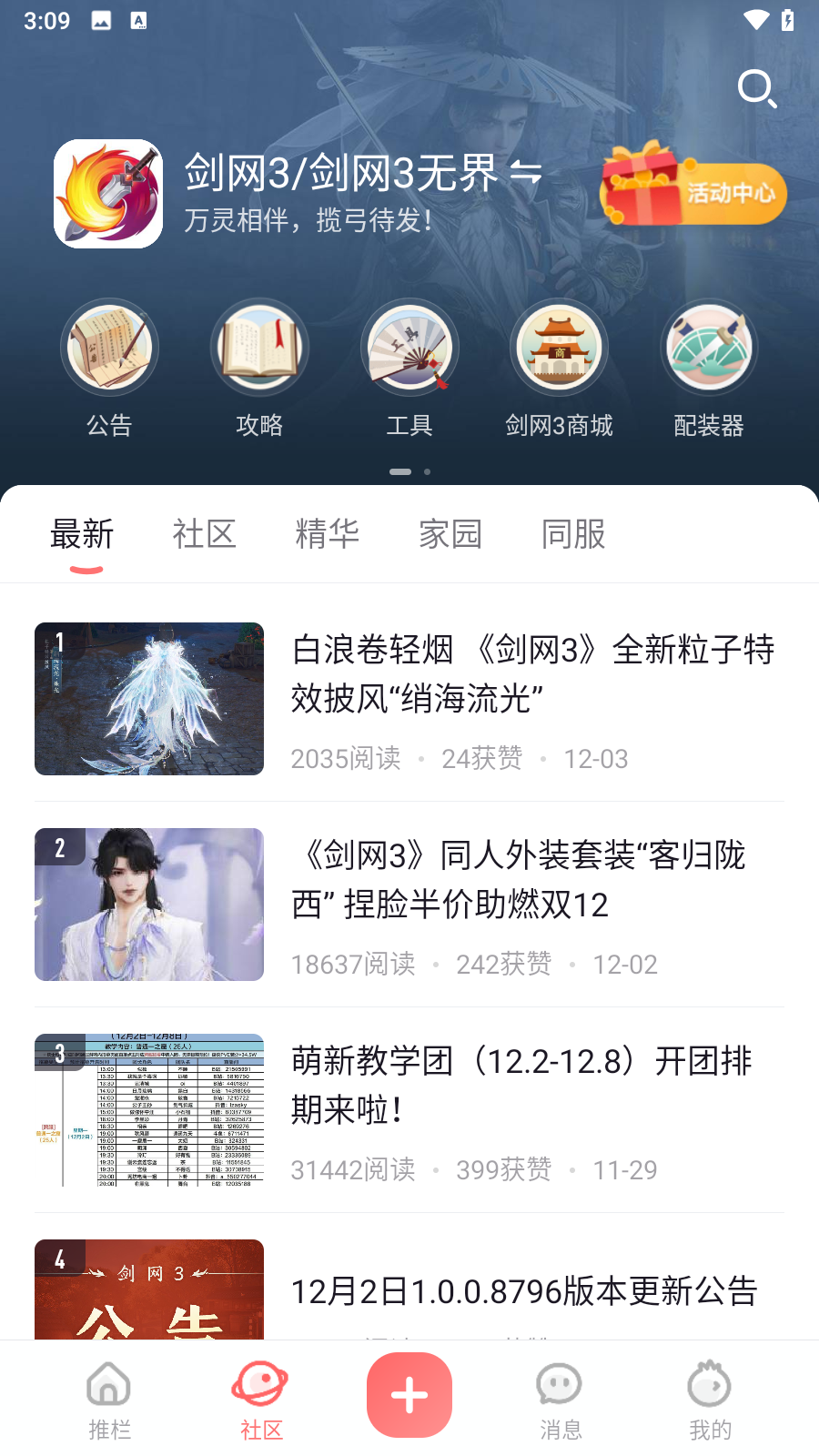Open the 客归陇西 outfit post

pyautogui.click(x=519, y=880)
